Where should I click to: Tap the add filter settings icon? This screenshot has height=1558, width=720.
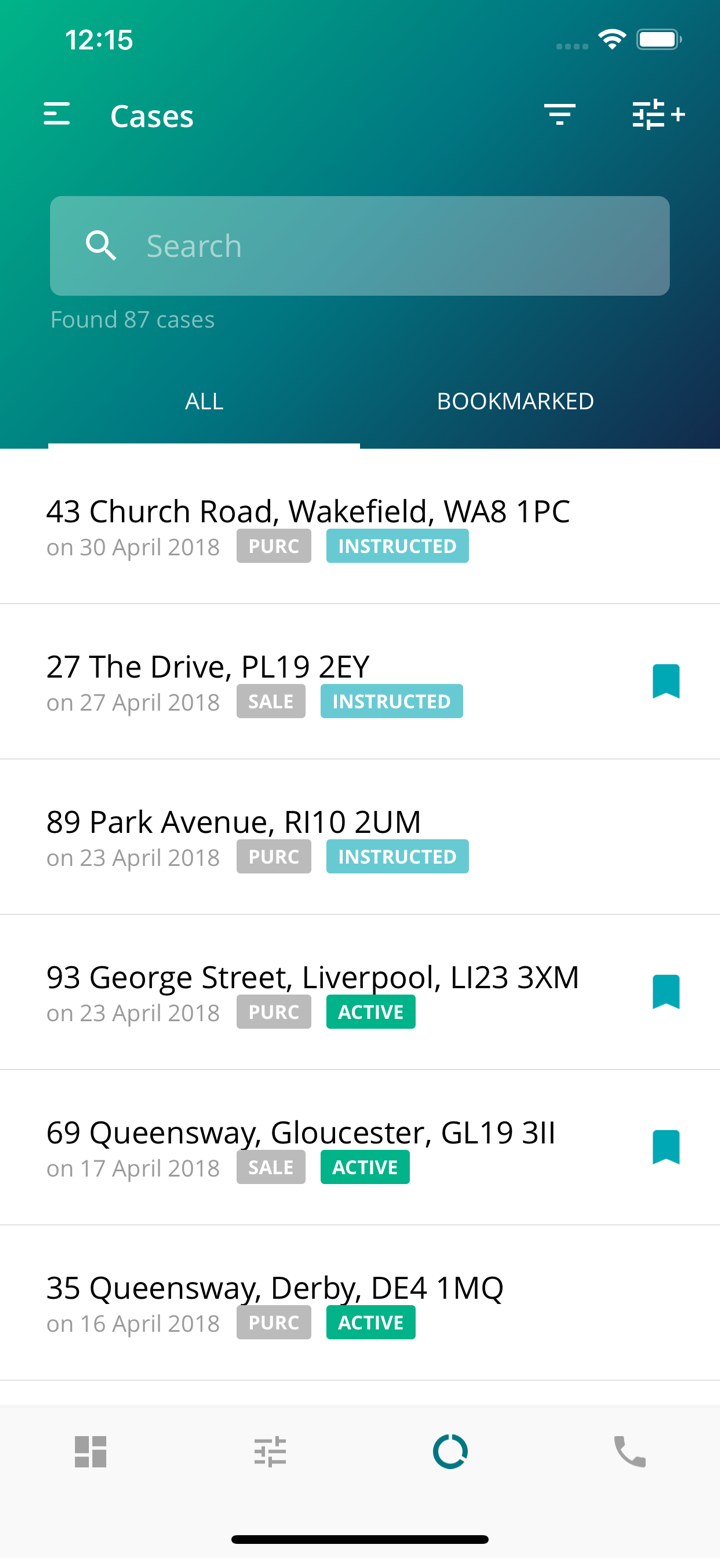tap(658, 114)
